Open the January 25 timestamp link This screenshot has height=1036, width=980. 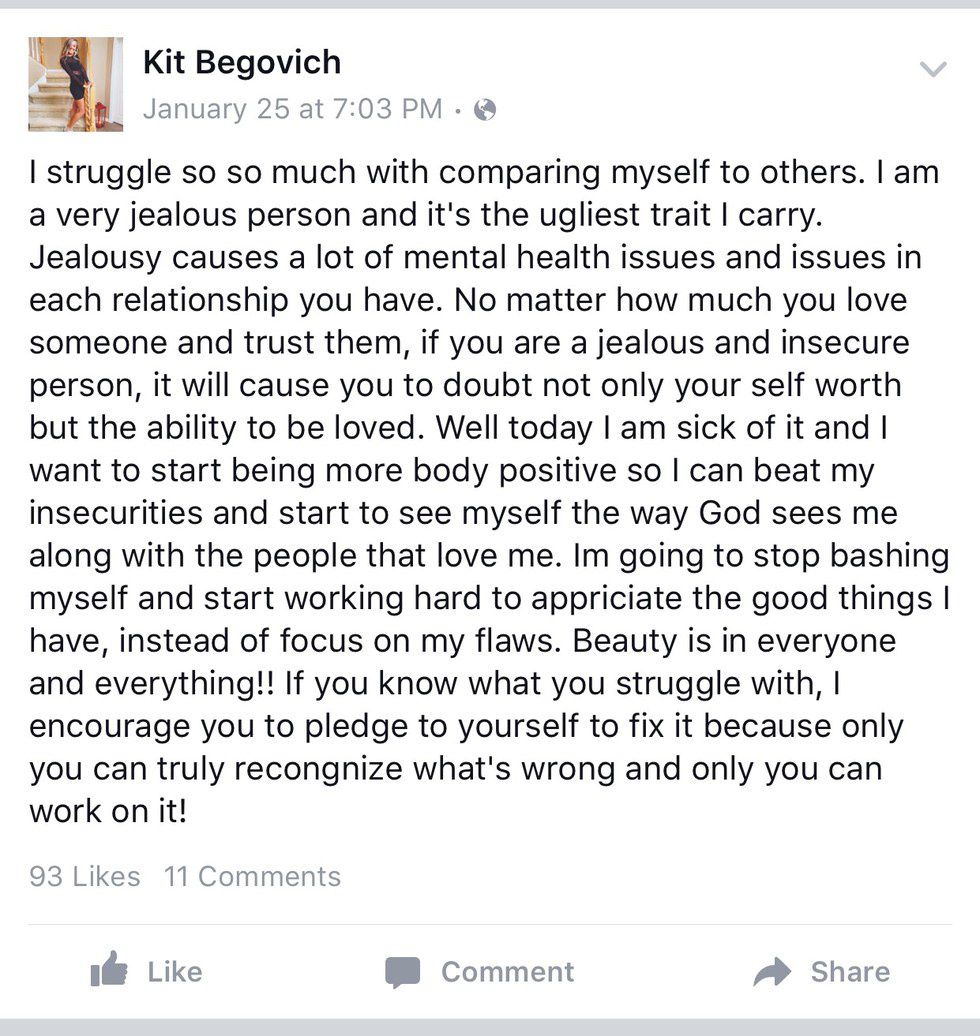291,109
